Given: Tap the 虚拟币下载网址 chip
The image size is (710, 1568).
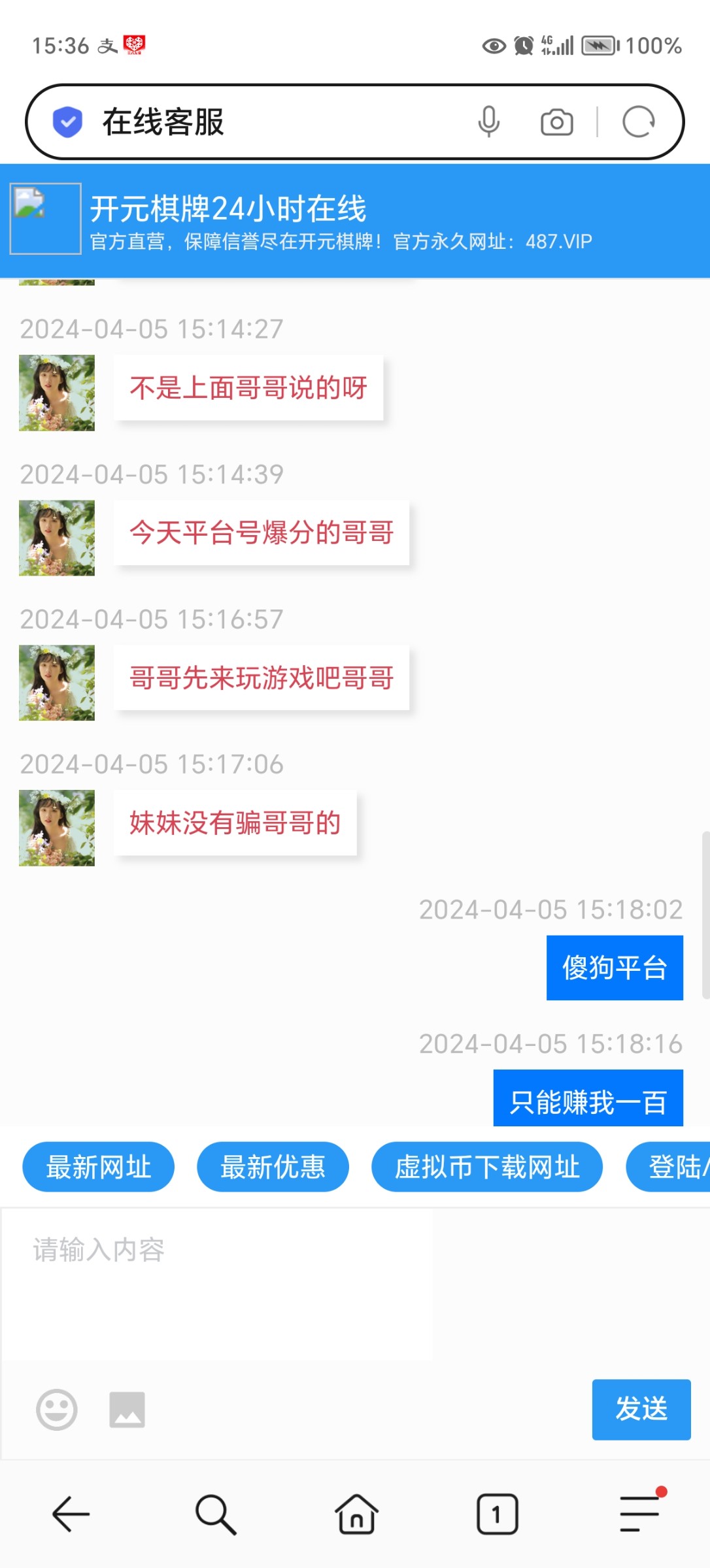Looking at the screenshot, I should point(486,1167).
